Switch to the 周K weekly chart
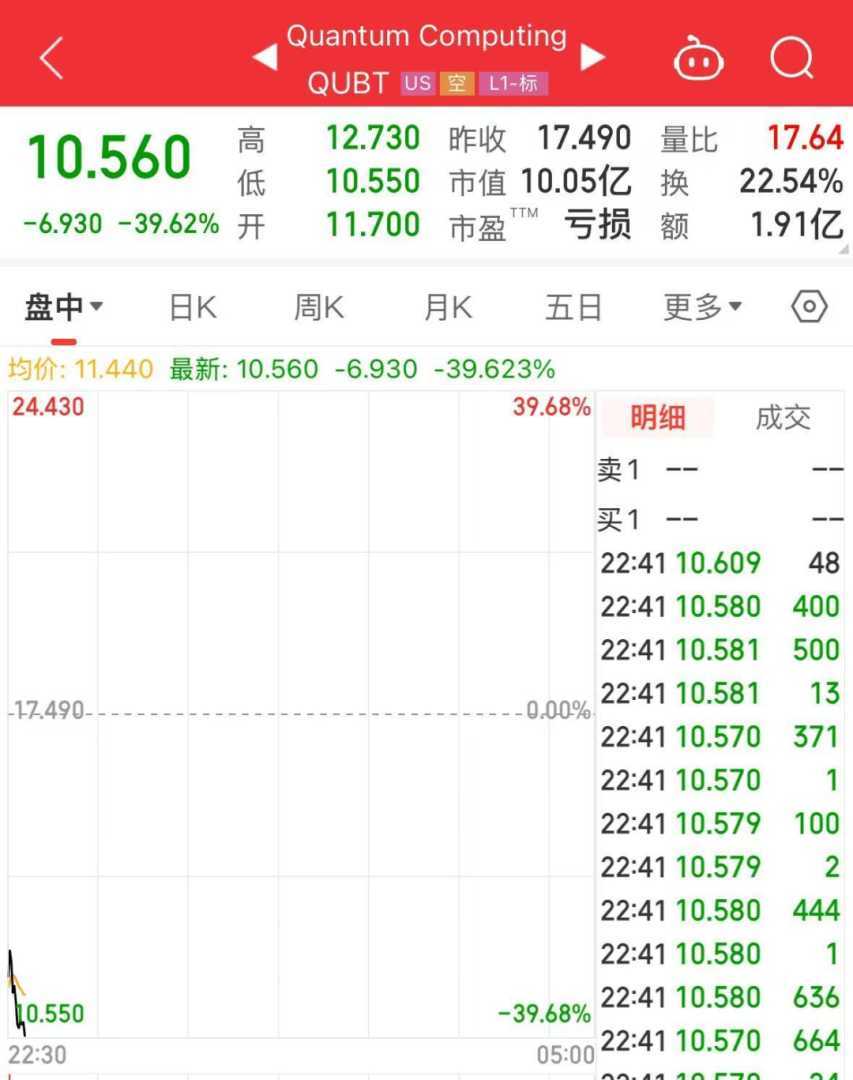The width and height of the screenshot is (853, 1080). [318, 308]
